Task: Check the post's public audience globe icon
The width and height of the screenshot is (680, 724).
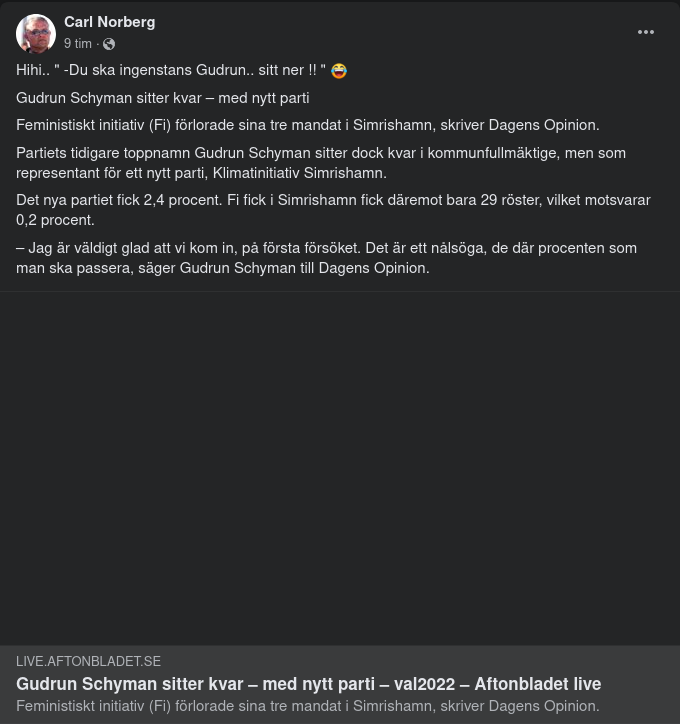Action: click(x=109, y=44)
